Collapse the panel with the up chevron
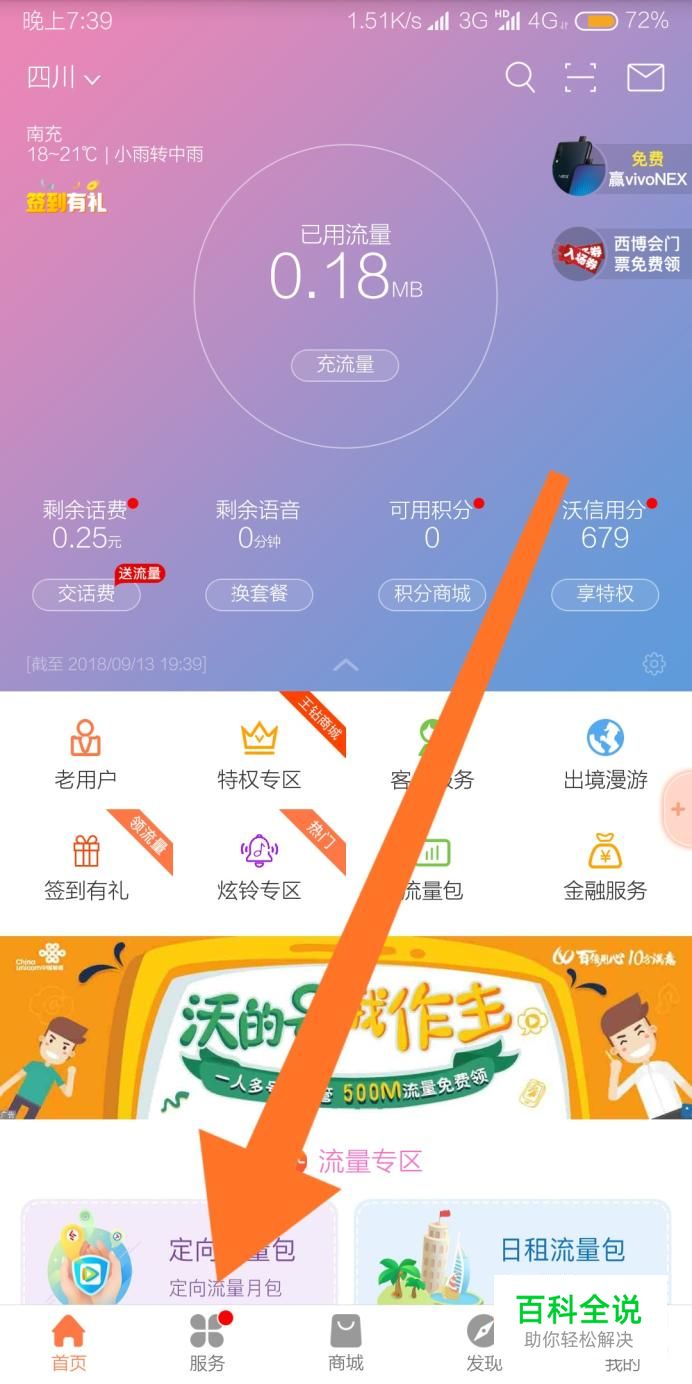The height and width of the screenshot is (1384, 692). click(x=345, y=664)
